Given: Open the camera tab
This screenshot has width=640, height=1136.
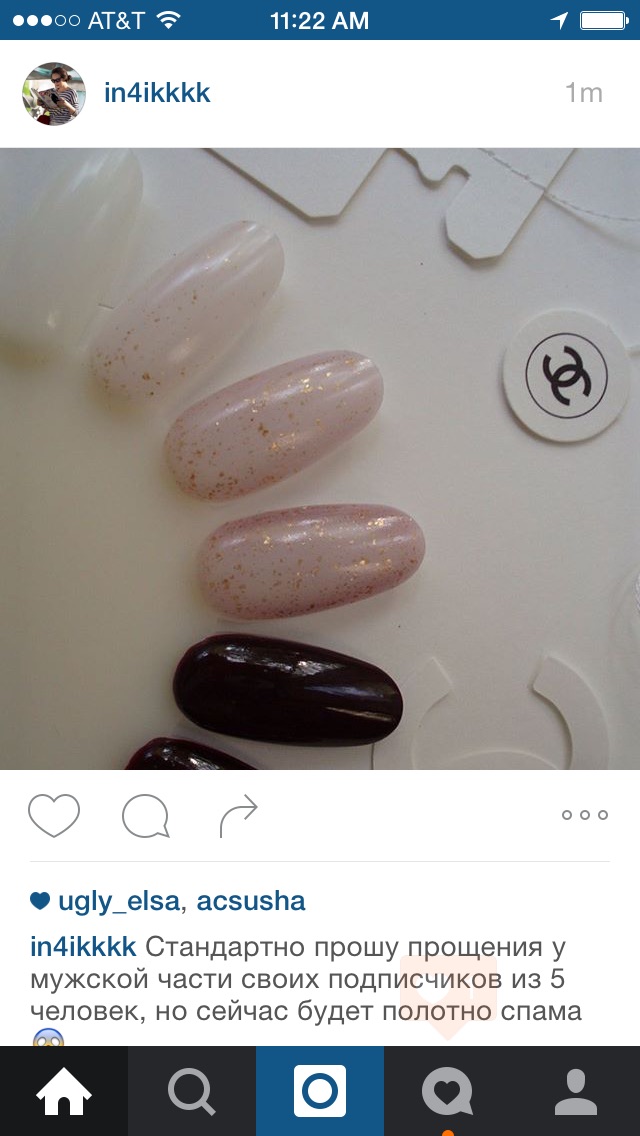Looking at the screenshot, I should (x=320, y=1091).
